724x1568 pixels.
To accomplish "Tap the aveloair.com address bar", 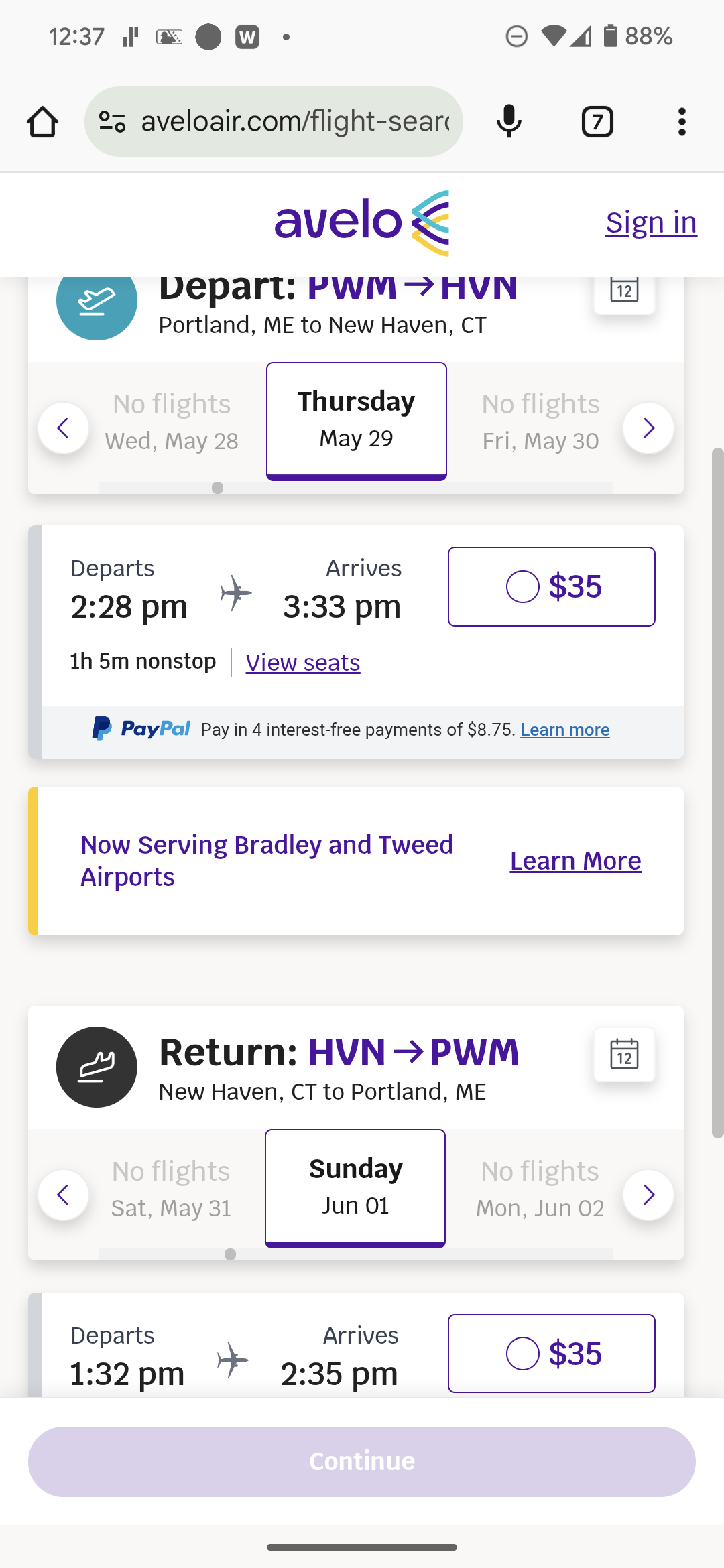I will click(274, 122).
